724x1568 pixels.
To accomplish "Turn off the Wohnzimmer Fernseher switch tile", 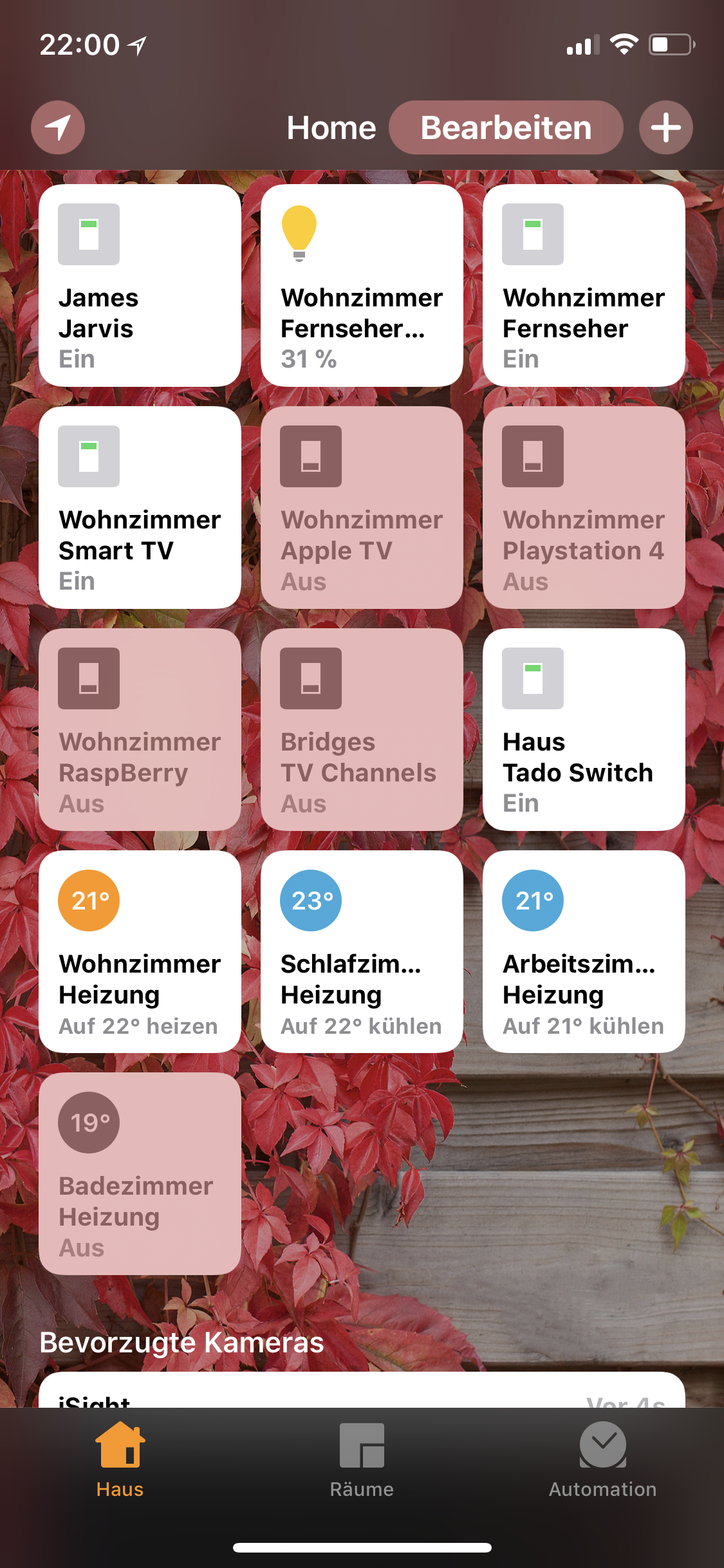I will pos(584,286).
